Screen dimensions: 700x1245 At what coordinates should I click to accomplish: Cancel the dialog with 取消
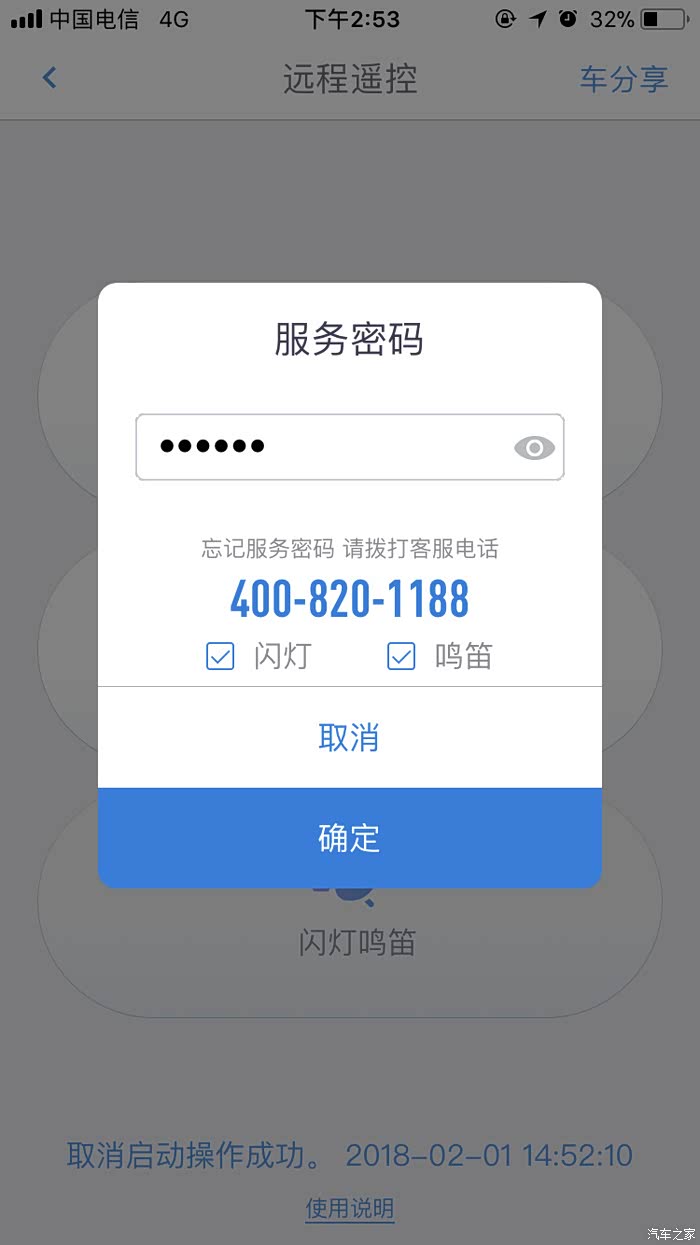coord(349,738)
